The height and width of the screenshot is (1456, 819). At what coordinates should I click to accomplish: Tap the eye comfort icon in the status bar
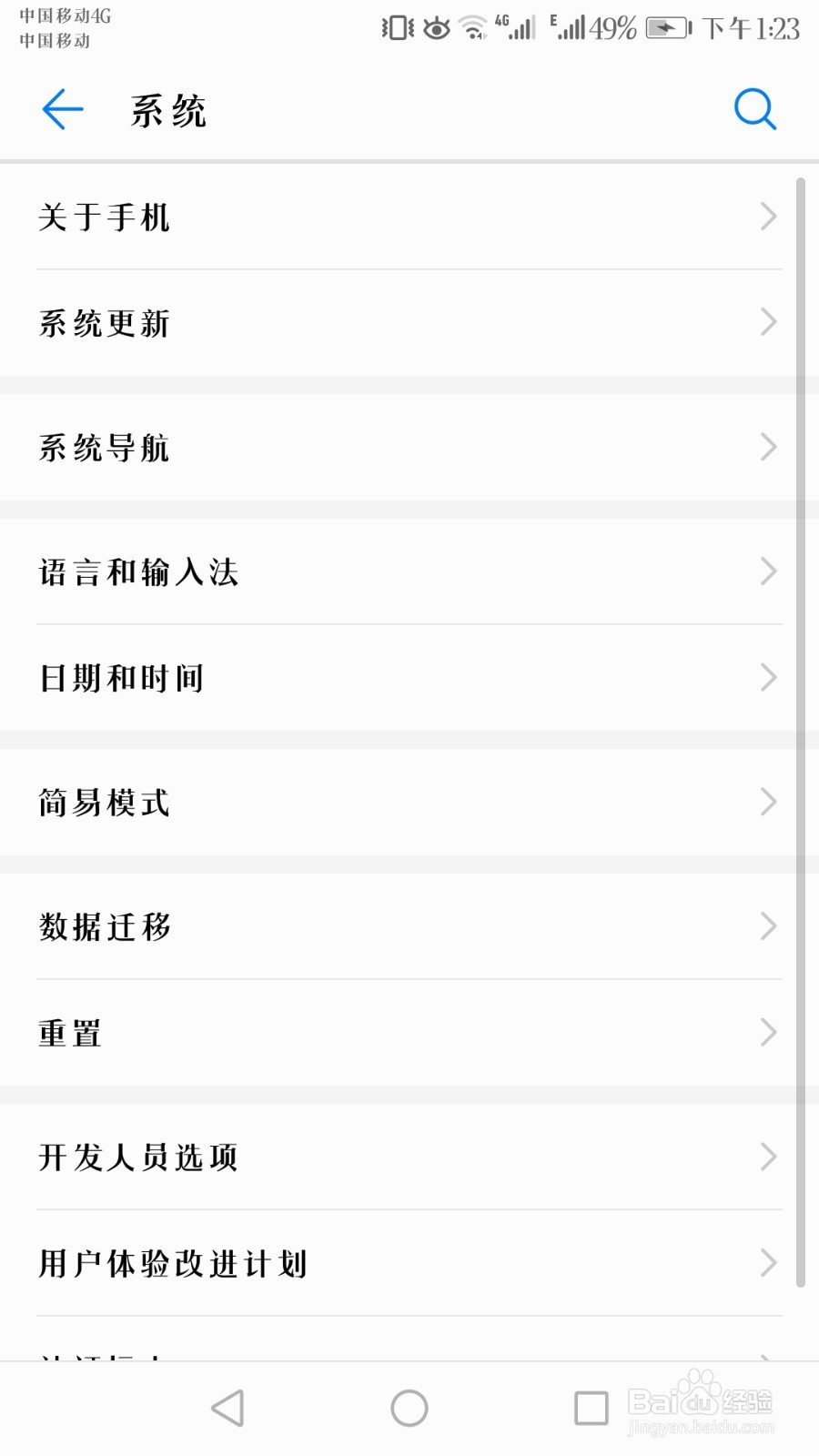point(436,27)
